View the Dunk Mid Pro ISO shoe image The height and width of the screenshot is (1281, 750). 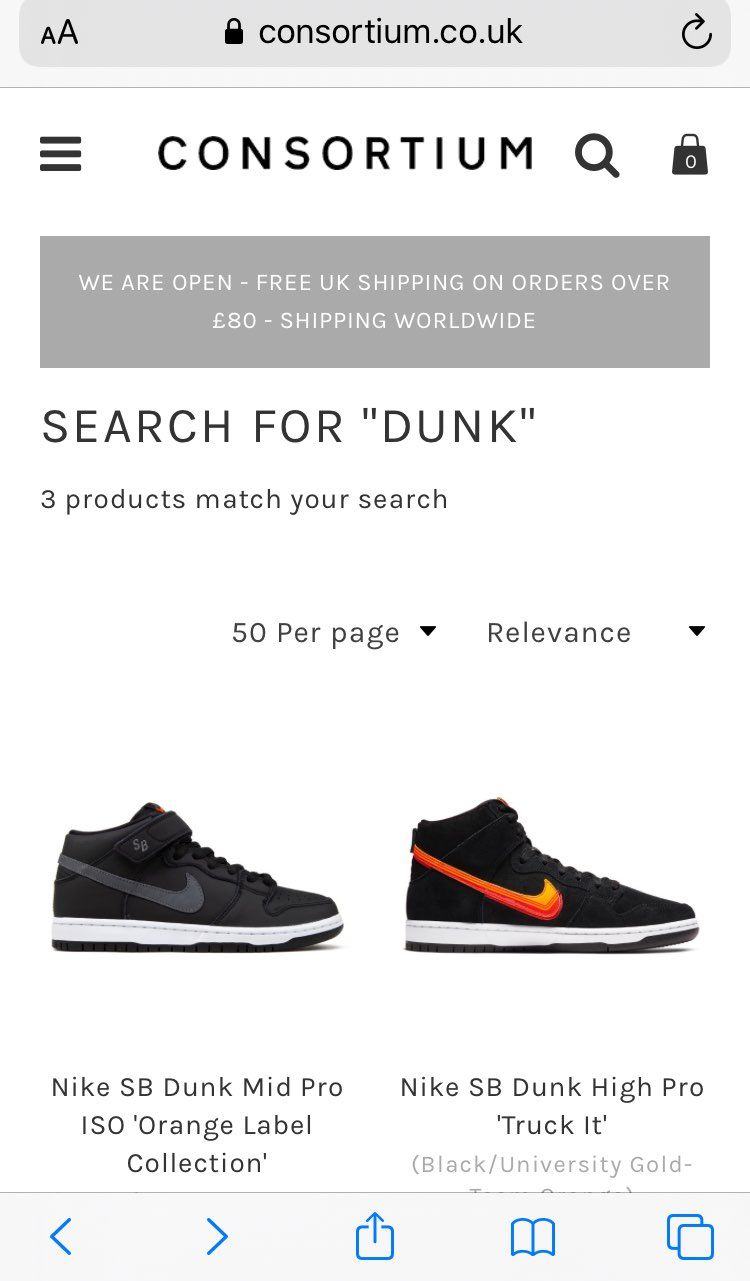197,876
